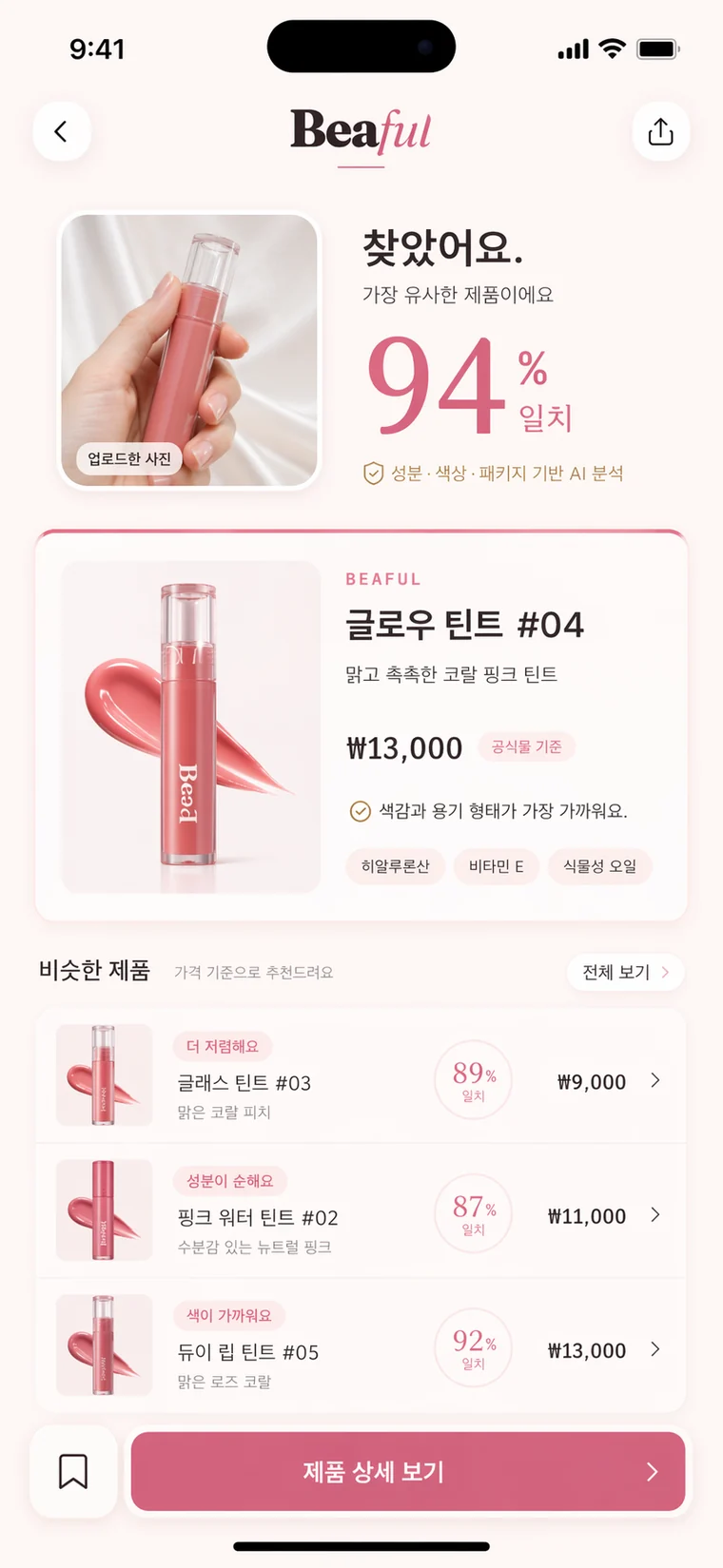Bookmark this product
Image resolution: width=723 pixels, height=1568 pixels.
73,1471
